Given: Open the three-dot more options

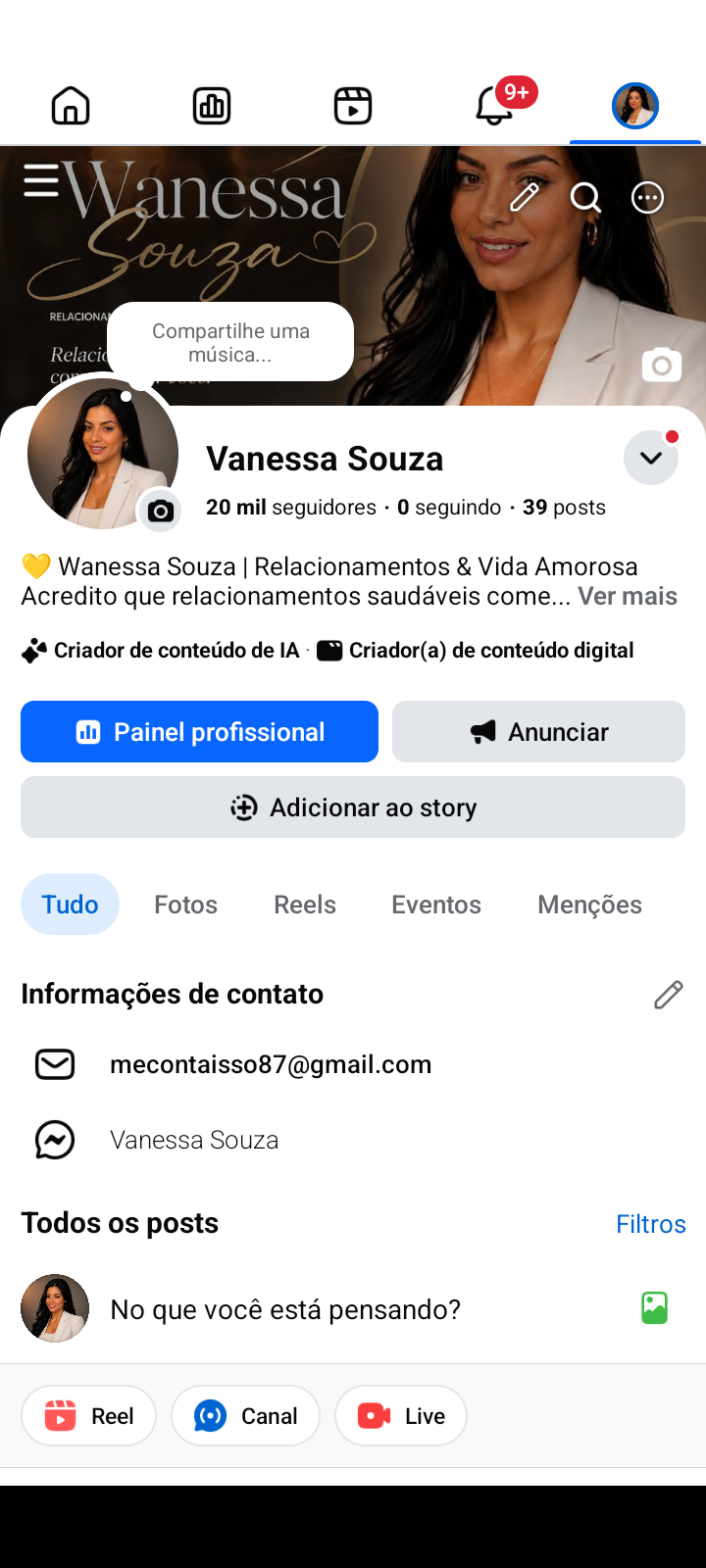Looking at the screenshot, I should point(647,197).
